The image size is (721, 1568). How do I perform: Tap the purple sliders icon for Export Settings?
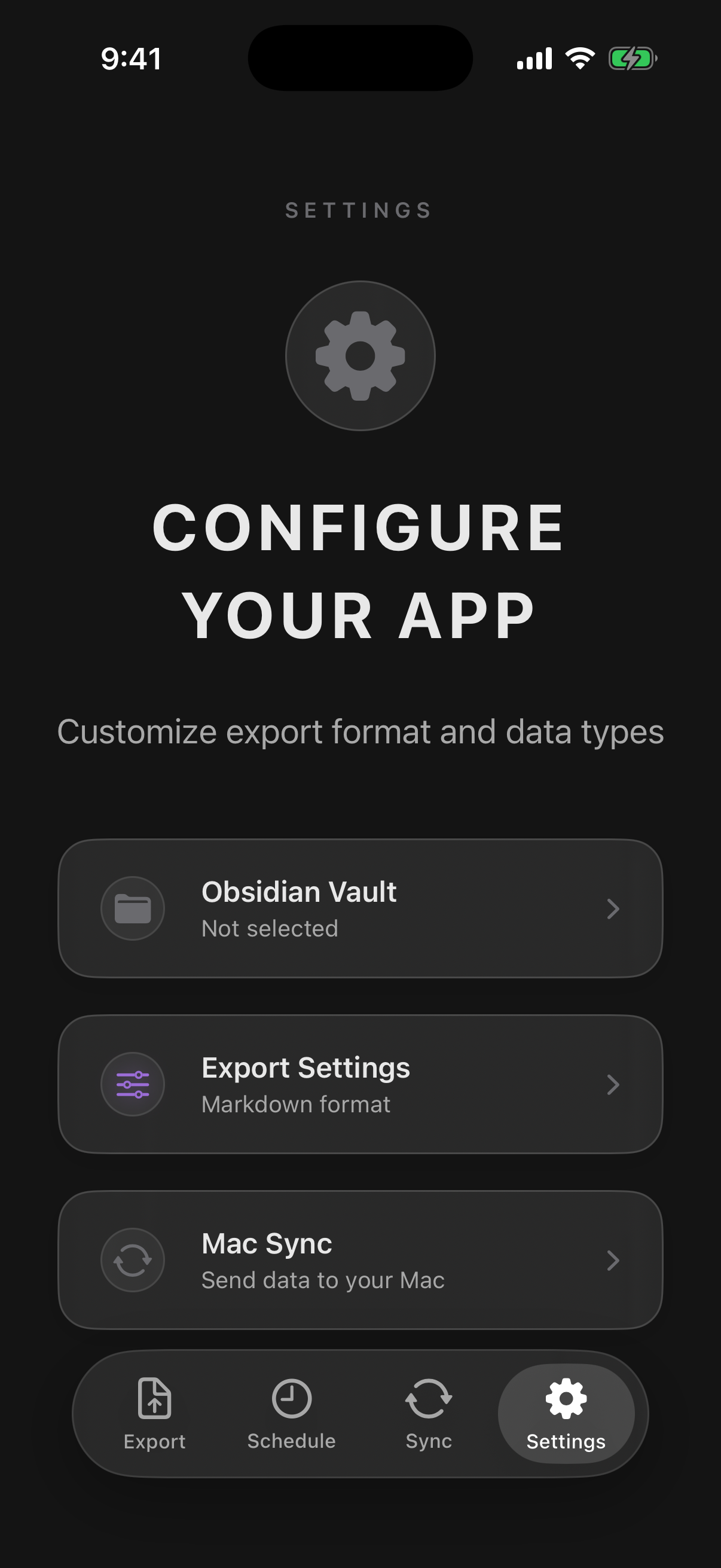(x=132, y=1084)
